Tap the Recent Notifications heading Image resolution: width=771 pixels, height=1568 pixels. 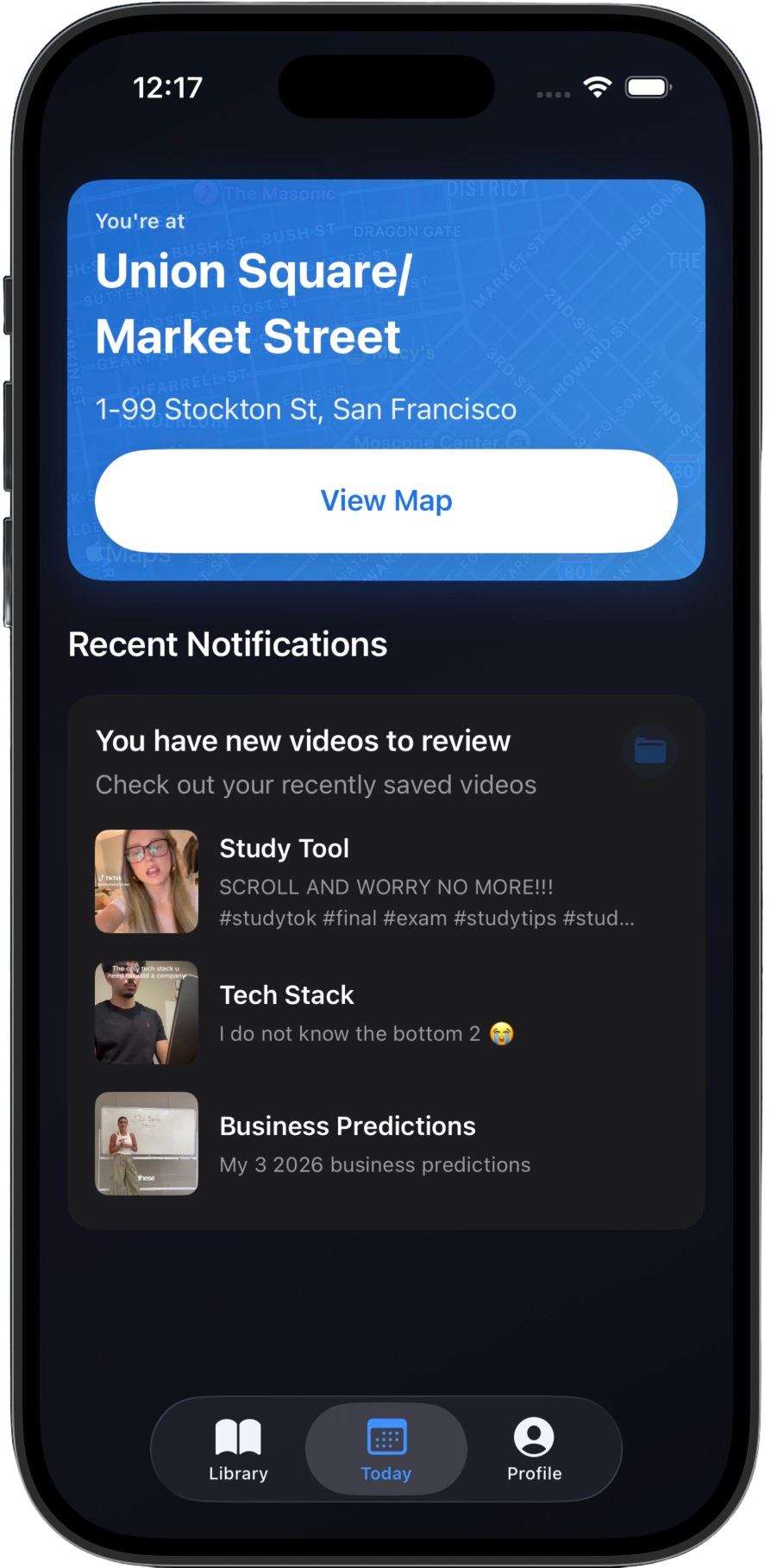[229, 644]
